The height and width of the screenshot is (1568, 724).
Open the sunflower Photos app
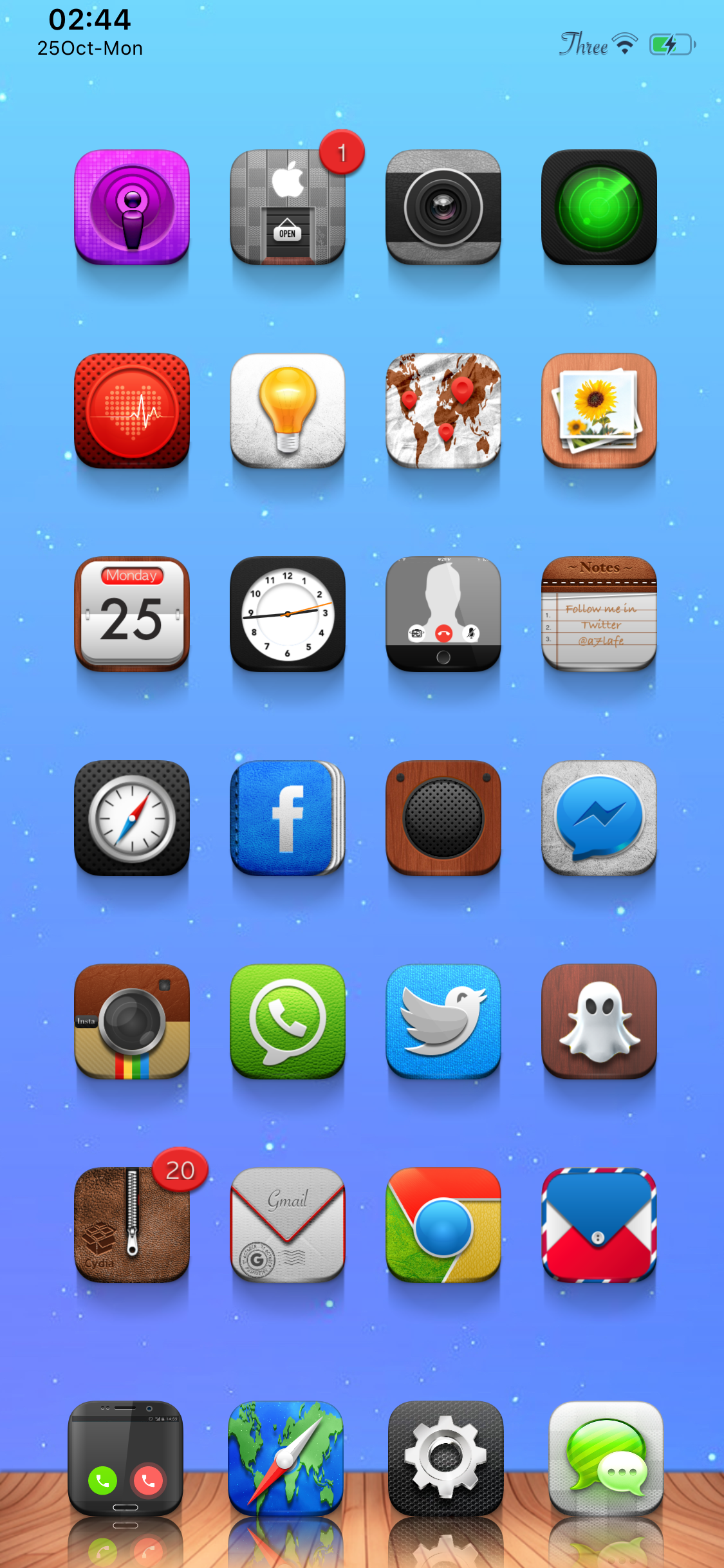click(x=599, y=411)
